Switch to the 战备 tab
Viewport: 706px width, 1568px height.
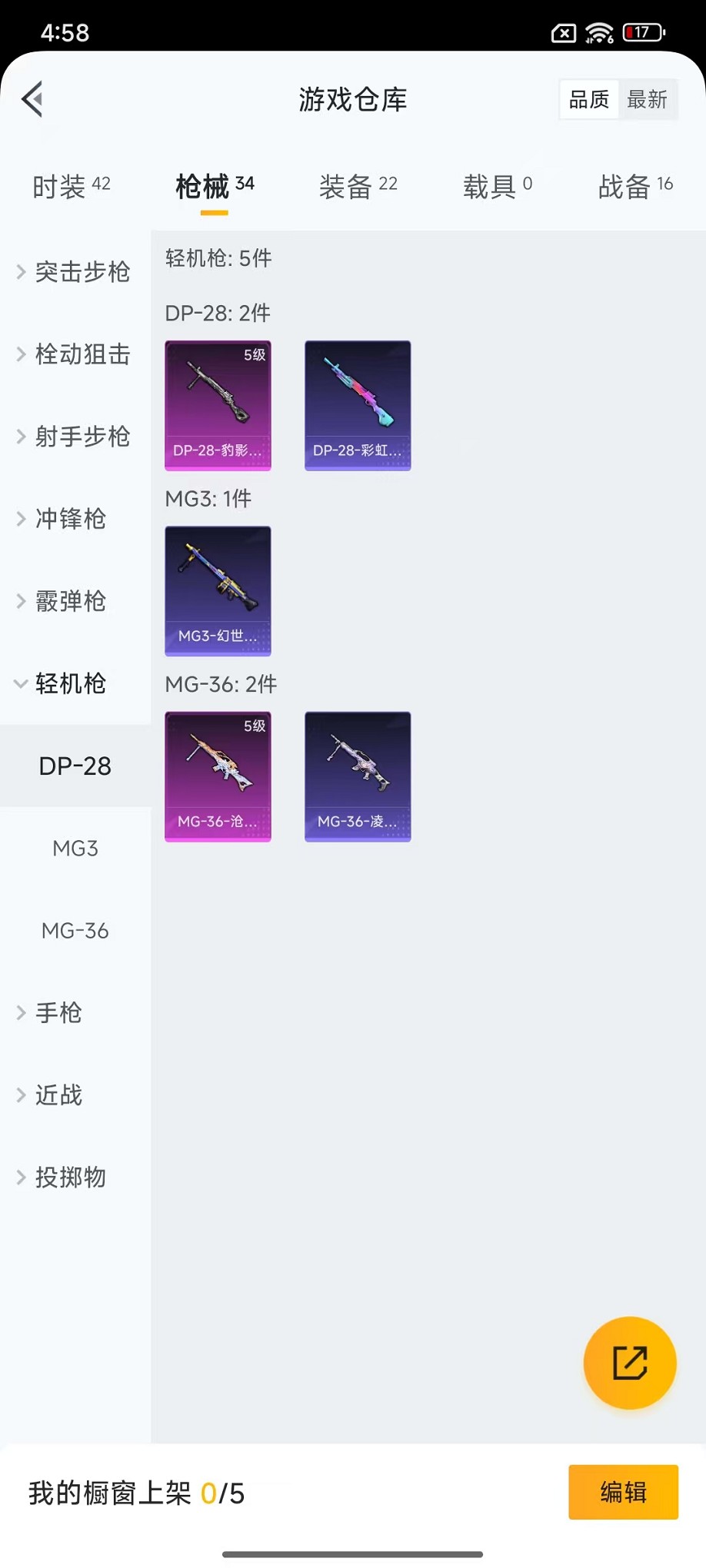[634, 186]
